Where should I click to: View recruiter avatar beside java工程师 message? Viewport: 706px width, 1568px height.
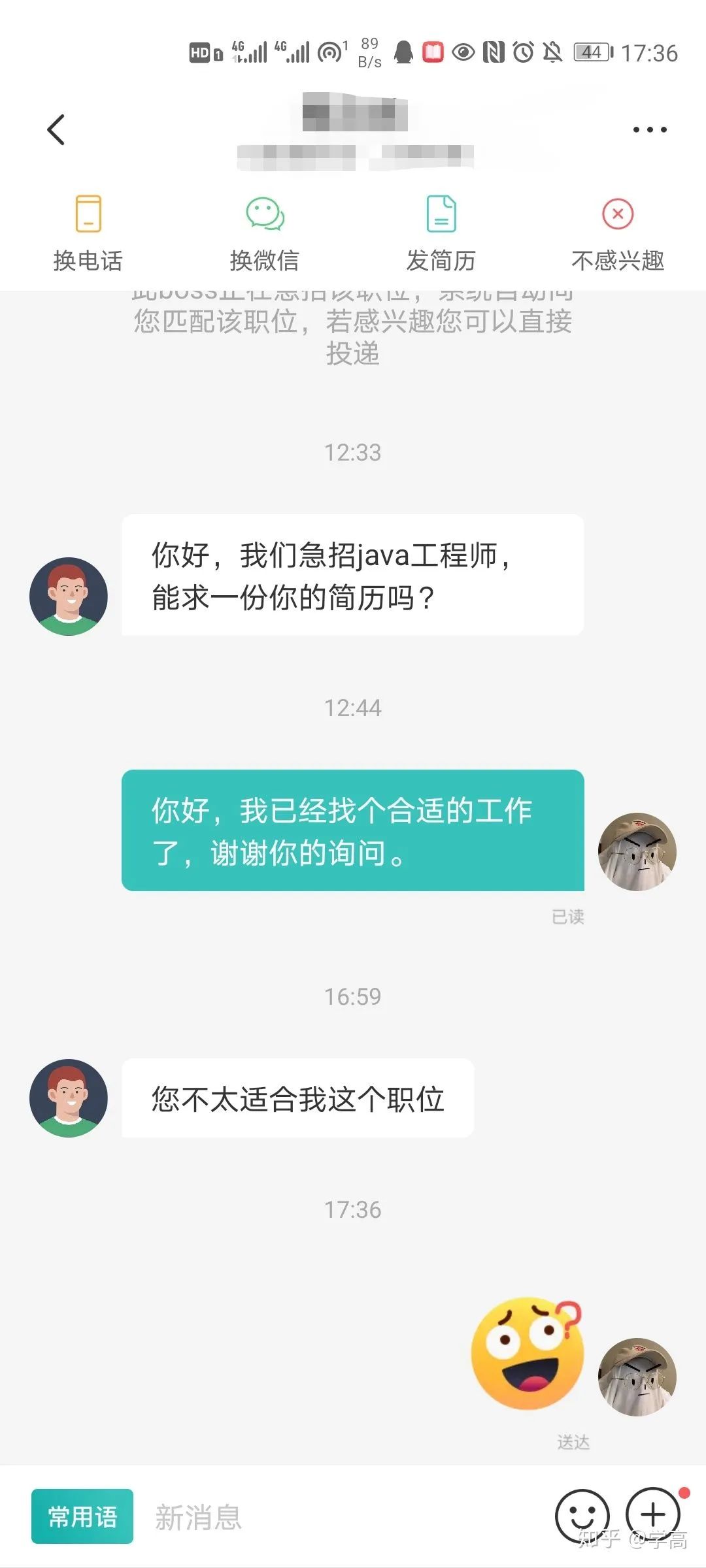(69, 596)
